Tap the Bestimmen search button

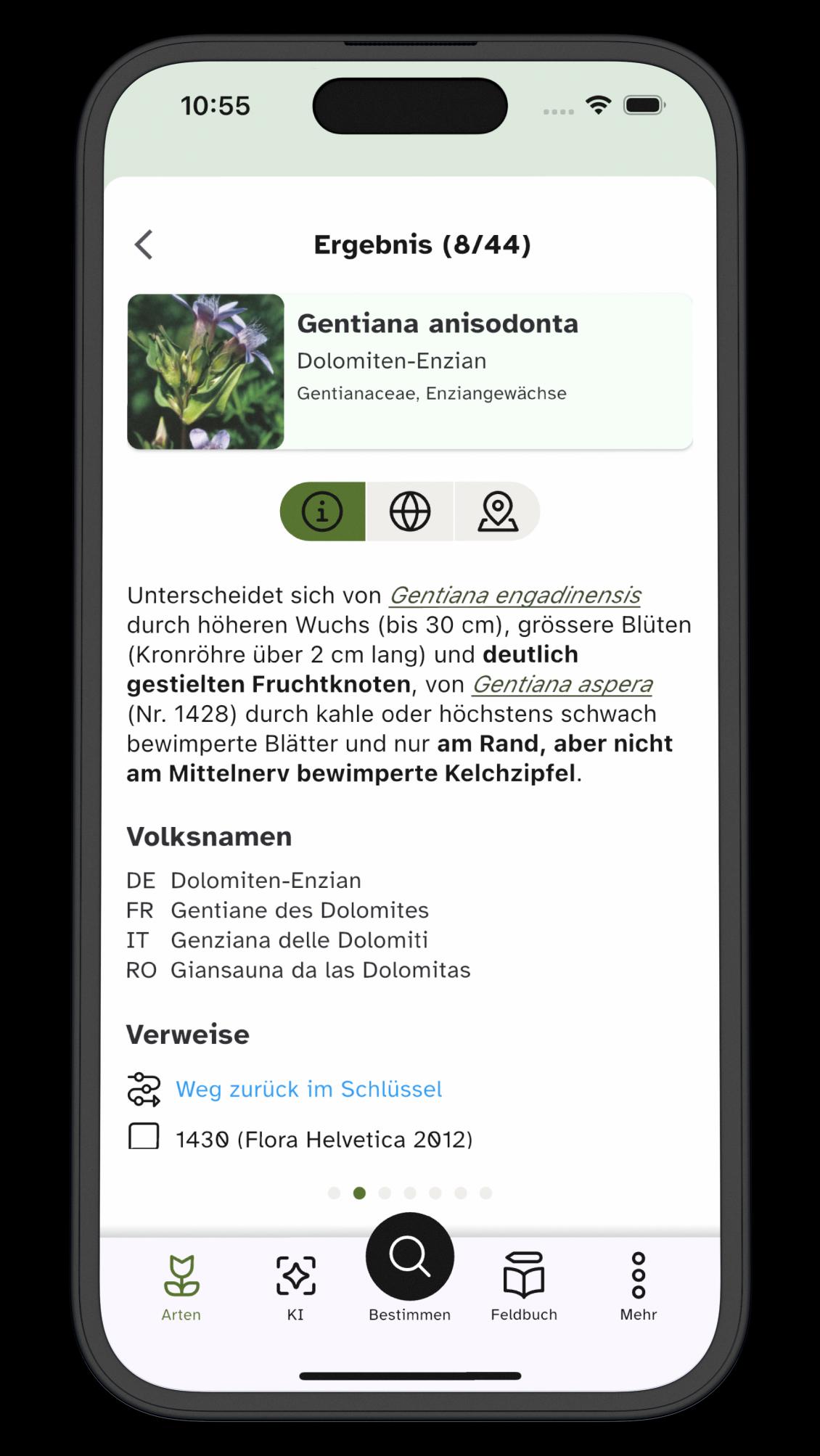410,1258
